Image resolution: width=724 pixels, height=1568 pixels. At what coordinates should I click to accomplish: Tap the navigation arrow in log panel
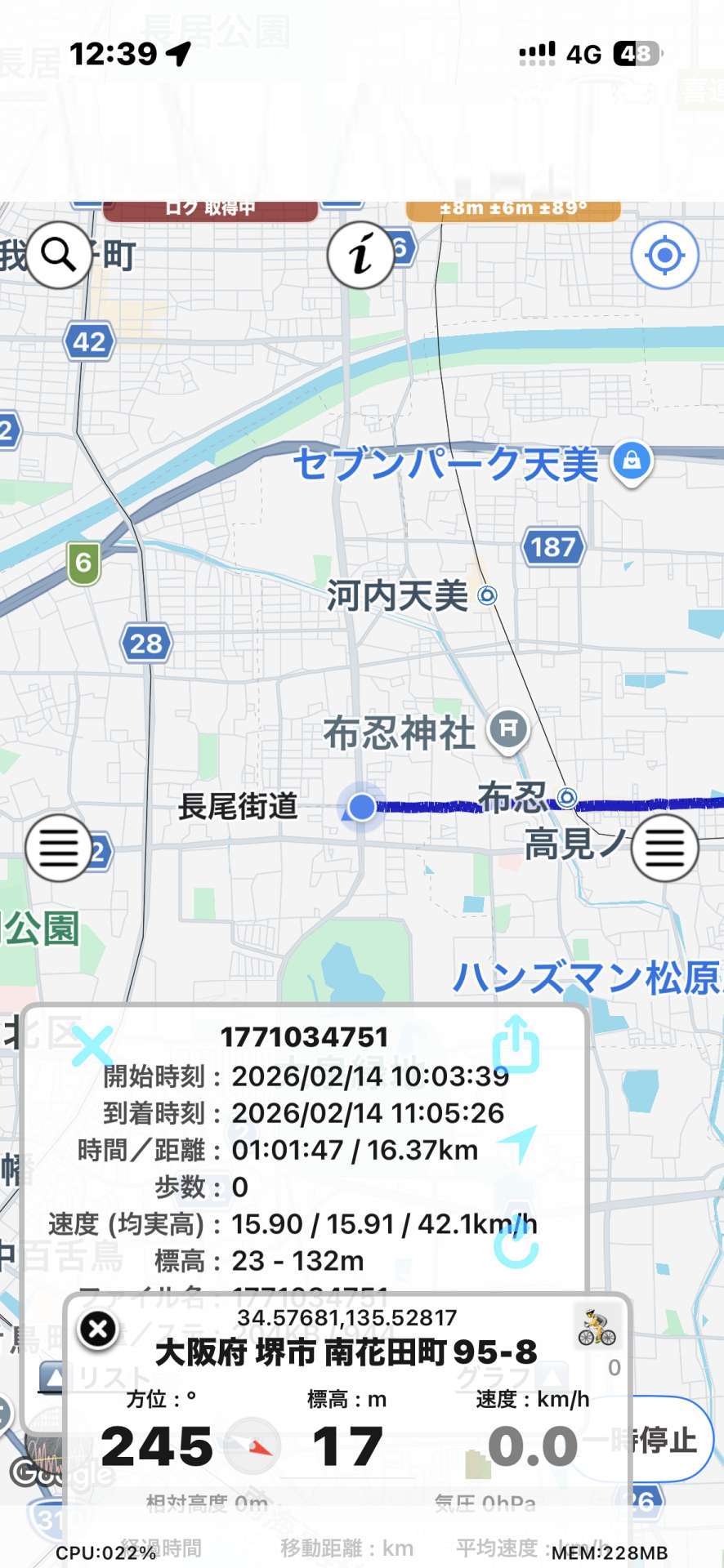pyautogui.click(x=518, y=1143)
